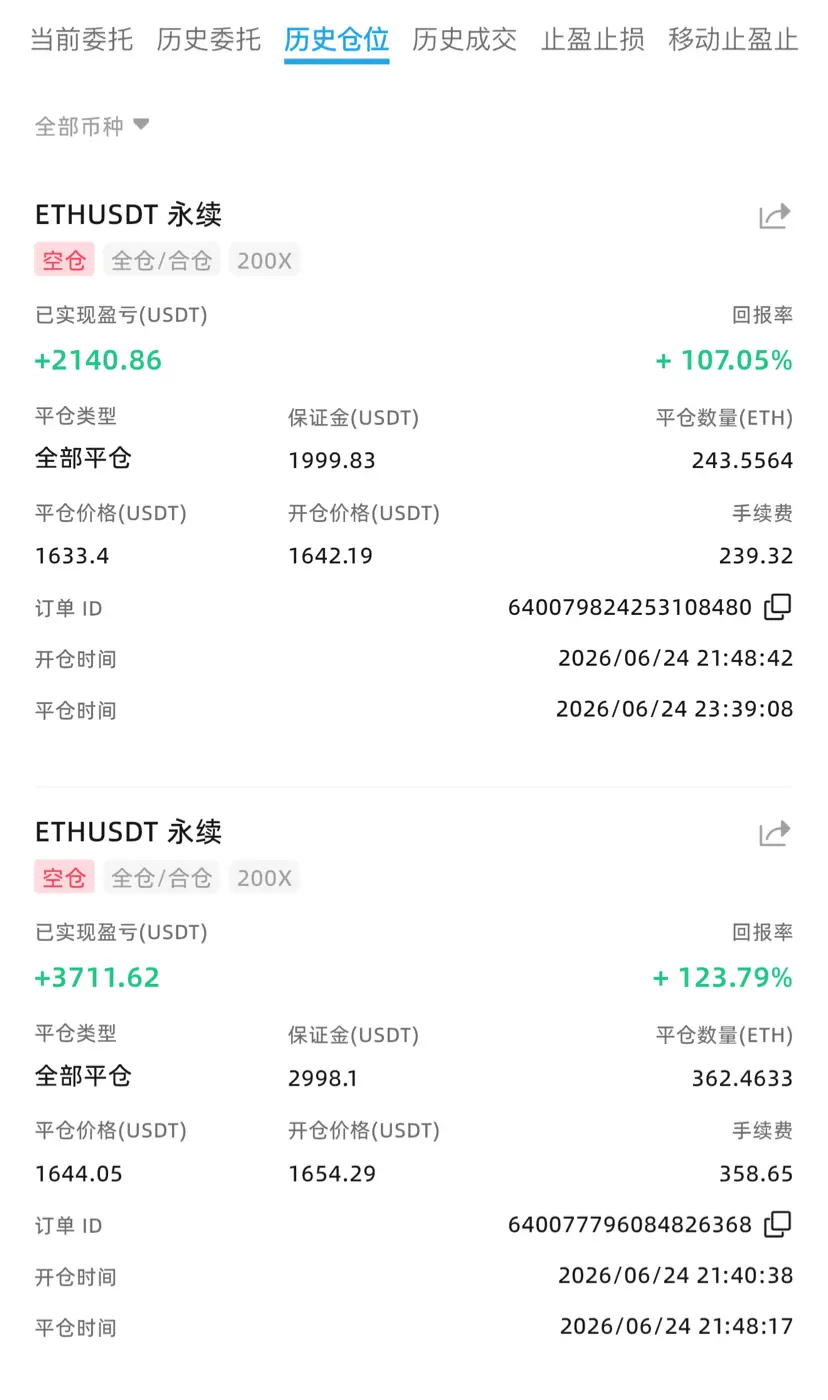Viewport: 828px width, 1400px height.
Task: Switch to the 历史委托 tab
Action: coord(209,40)
